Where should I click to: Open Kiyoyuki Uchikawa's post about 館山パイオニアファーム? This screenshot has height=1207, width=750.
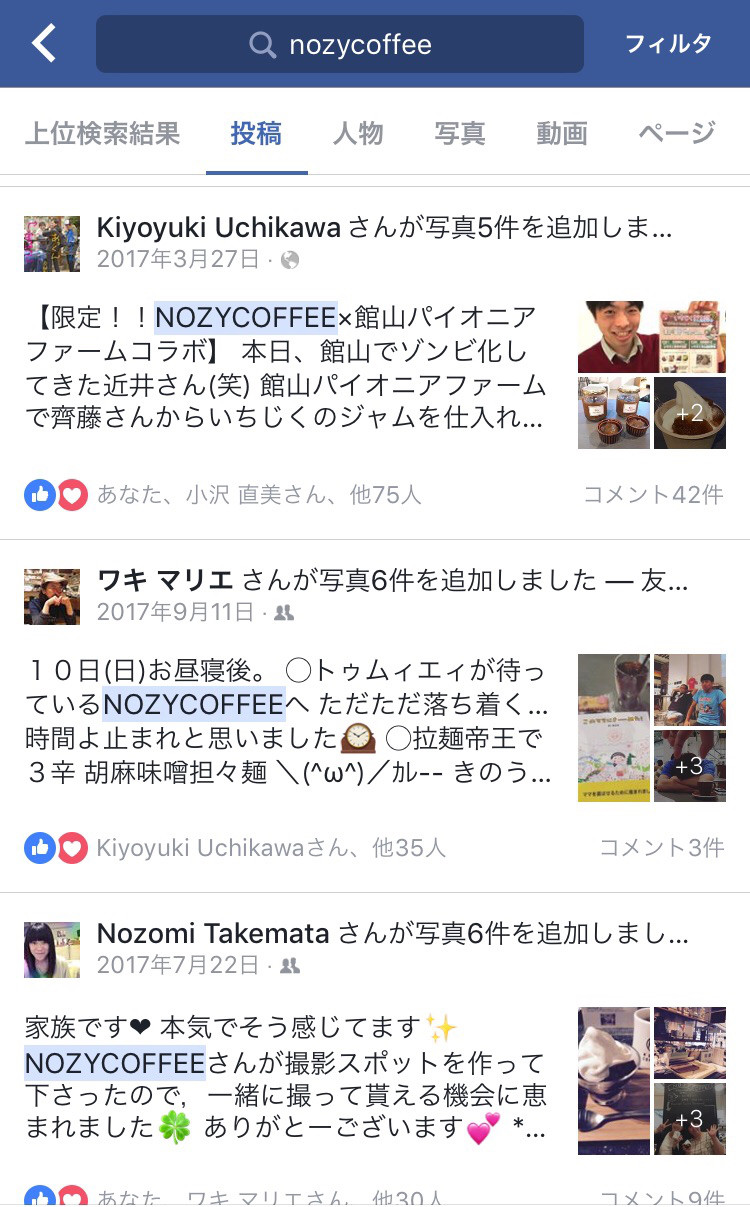tap(286, 368)
